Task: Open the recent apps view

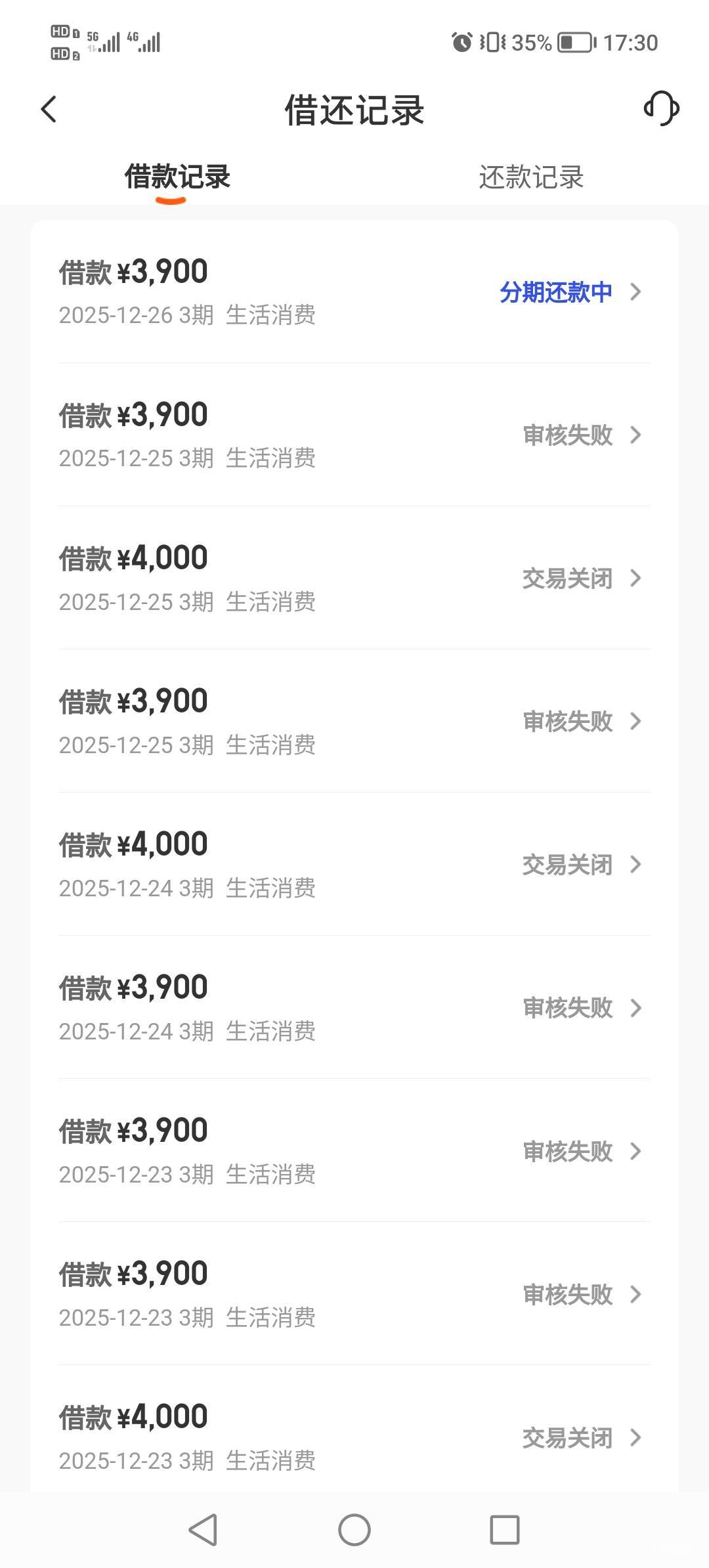Action: point(505,1530)
